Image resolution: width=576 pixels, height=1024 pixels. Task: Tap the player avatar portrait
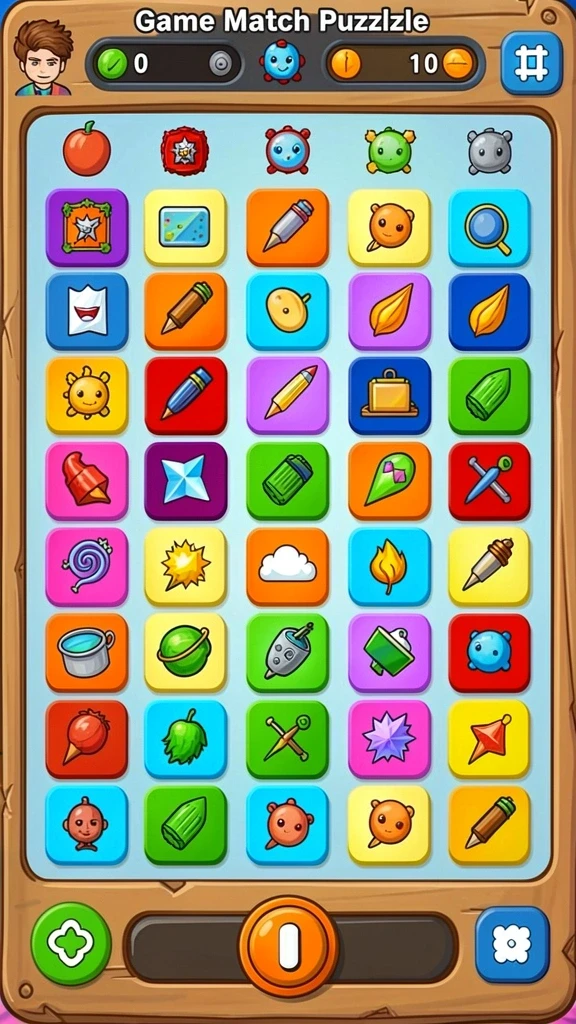click(x=43, y=57)
